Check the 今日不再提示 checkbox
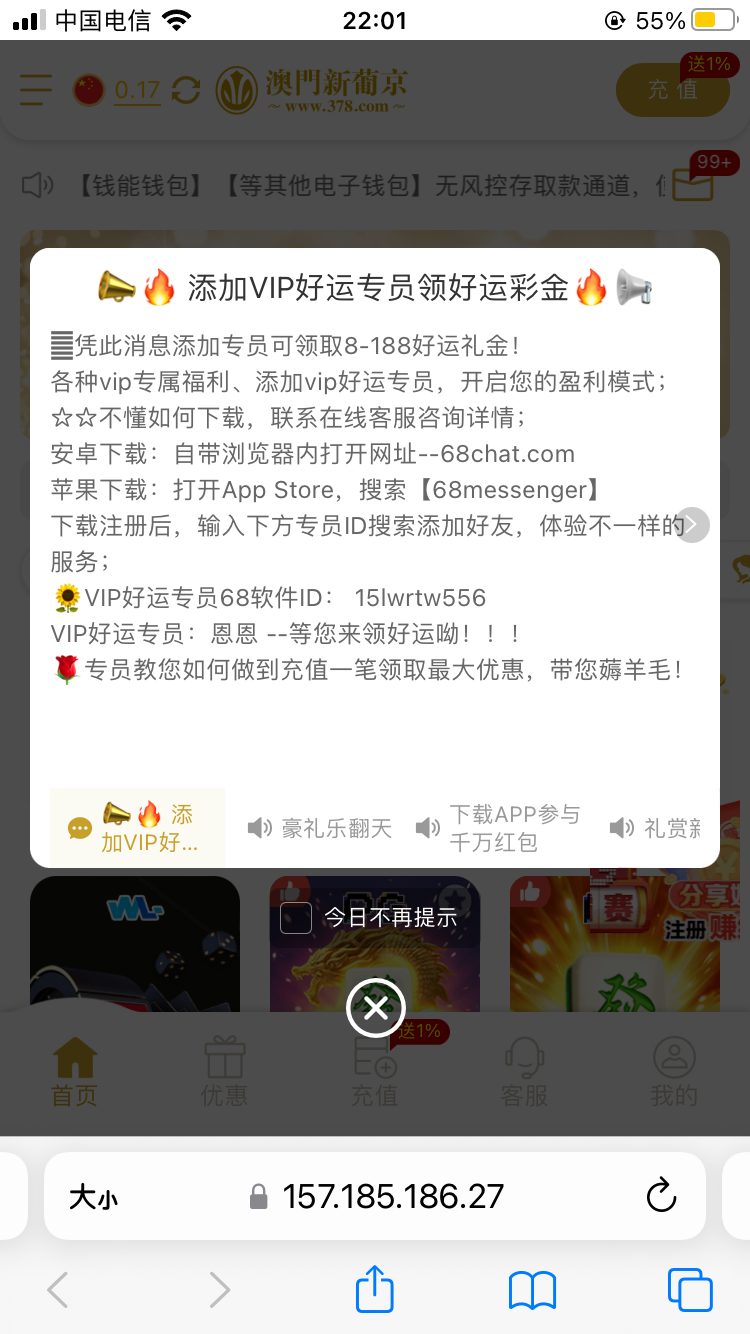Image resolution: width=750 pixels, height=1334 pixels. tap(296, 917)
